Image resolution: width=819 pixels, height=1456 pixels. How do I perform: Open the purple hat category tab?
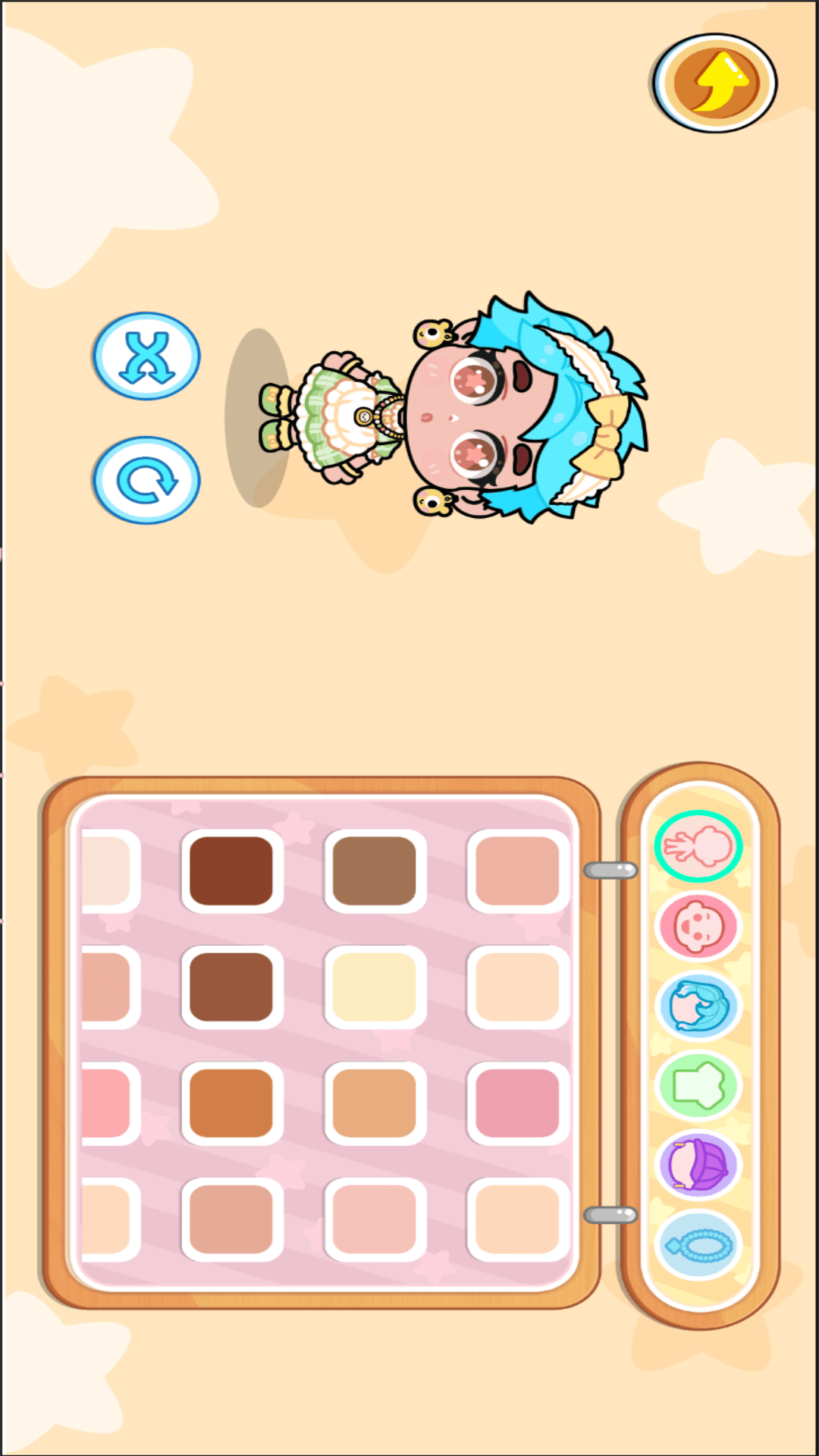point(698,1166)
